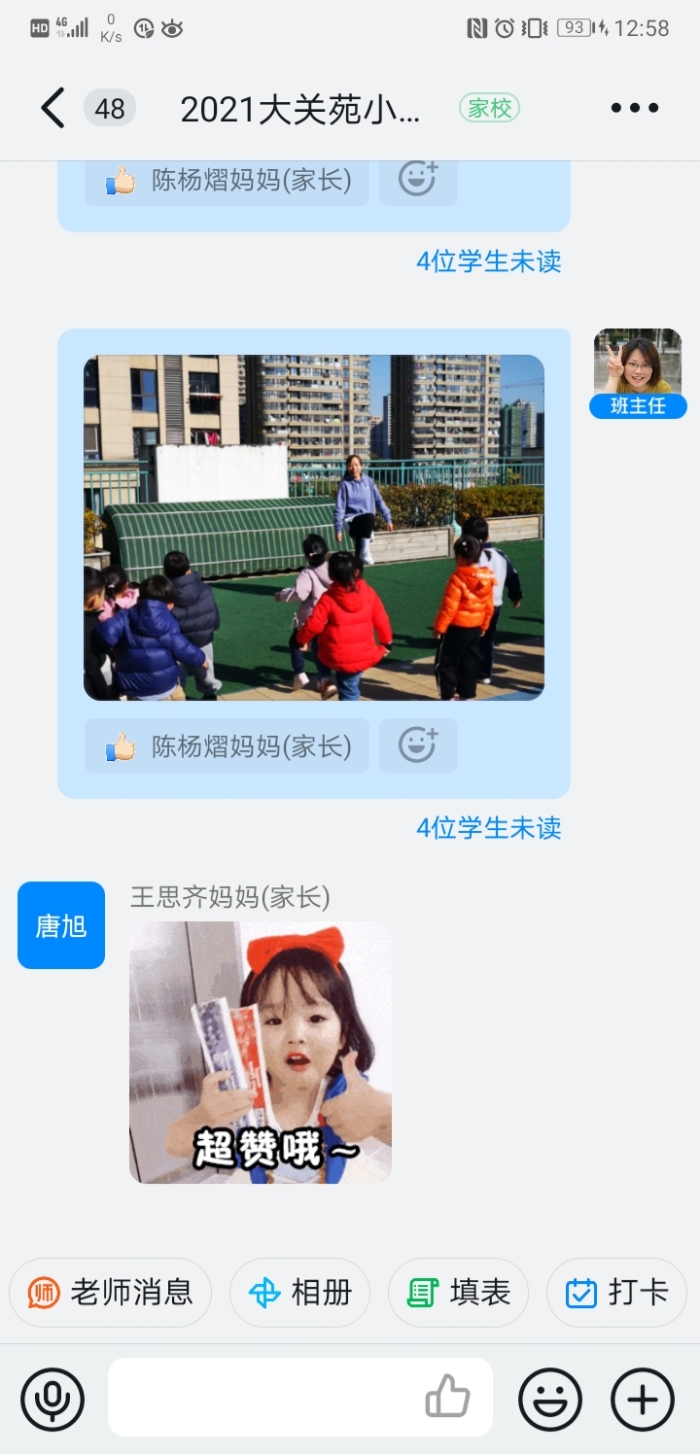Viewport: 700px width, 1454px height.
Task: Add emoji reaction under the playground photo
Action: point(418,745)
